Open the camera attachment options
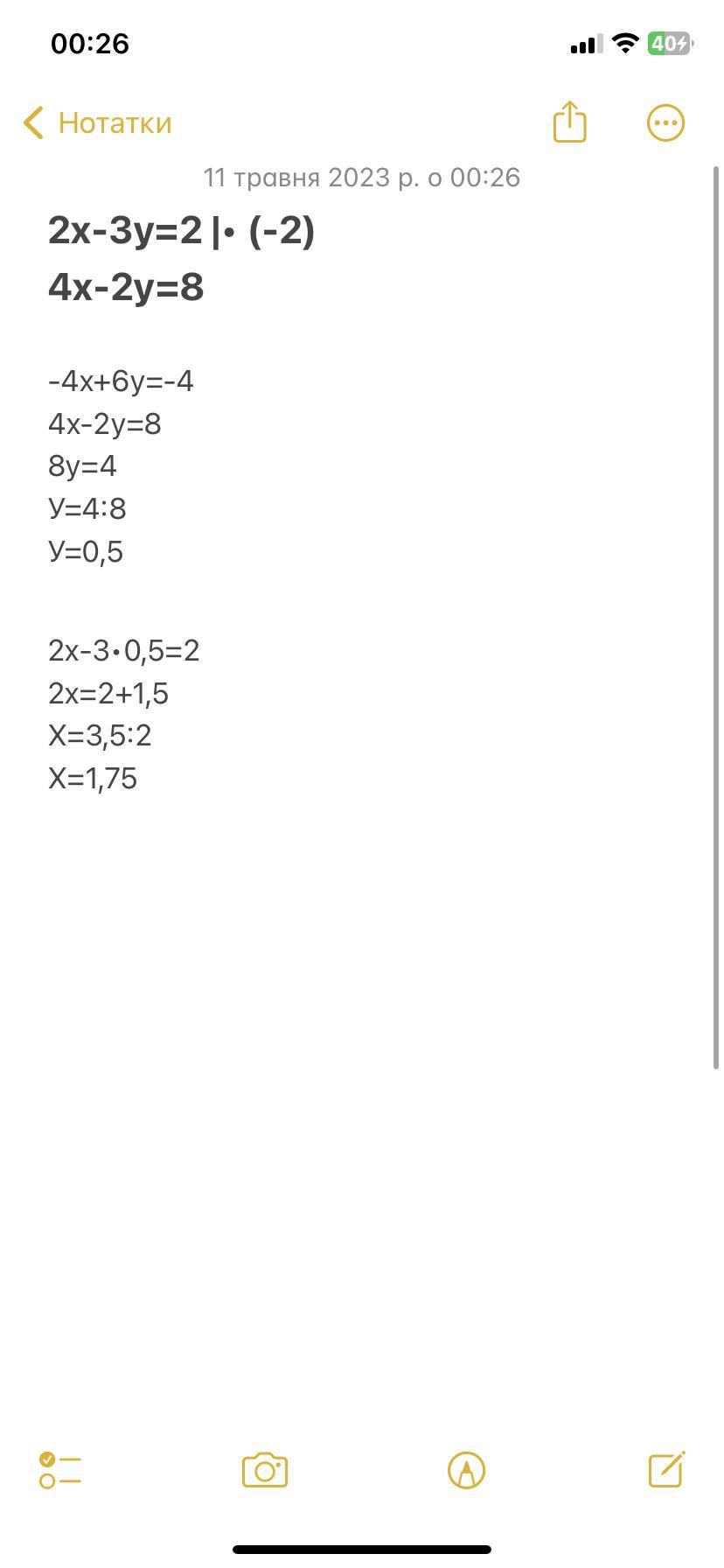 (265, 1470)
